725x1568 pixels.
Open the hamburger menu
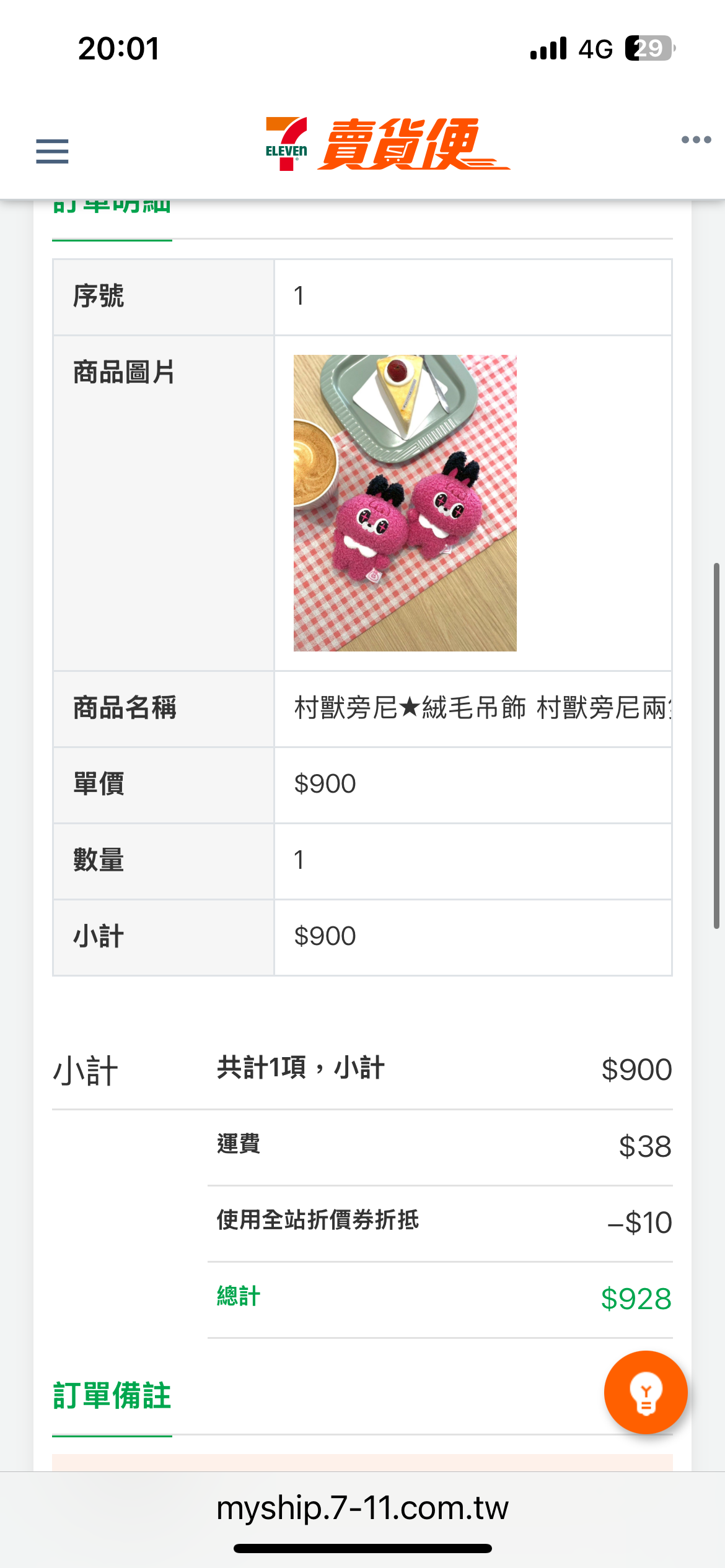tap(52, 151)
